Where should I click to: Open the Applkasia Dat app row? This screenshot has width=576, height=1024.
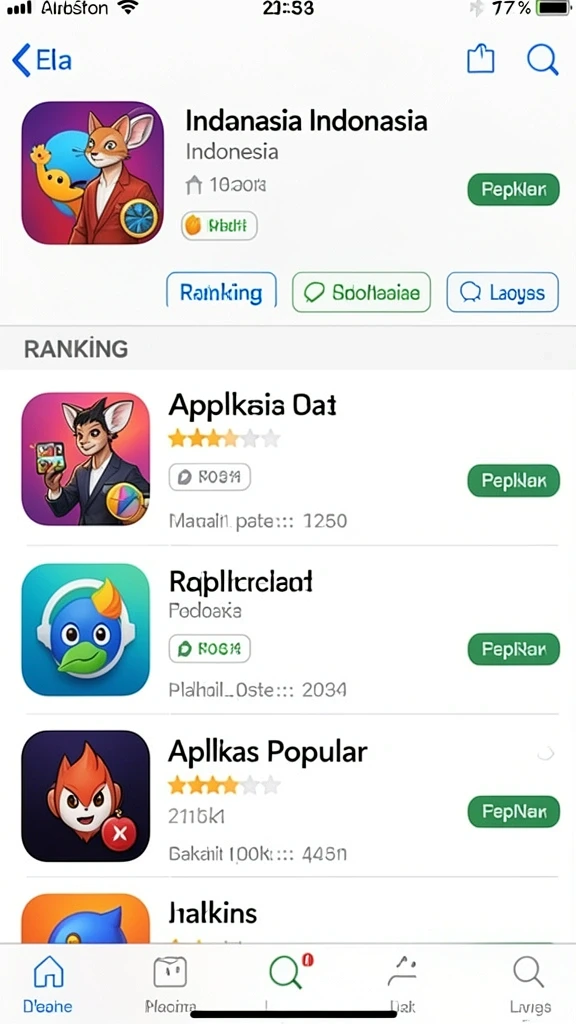(x=288, y=460)
